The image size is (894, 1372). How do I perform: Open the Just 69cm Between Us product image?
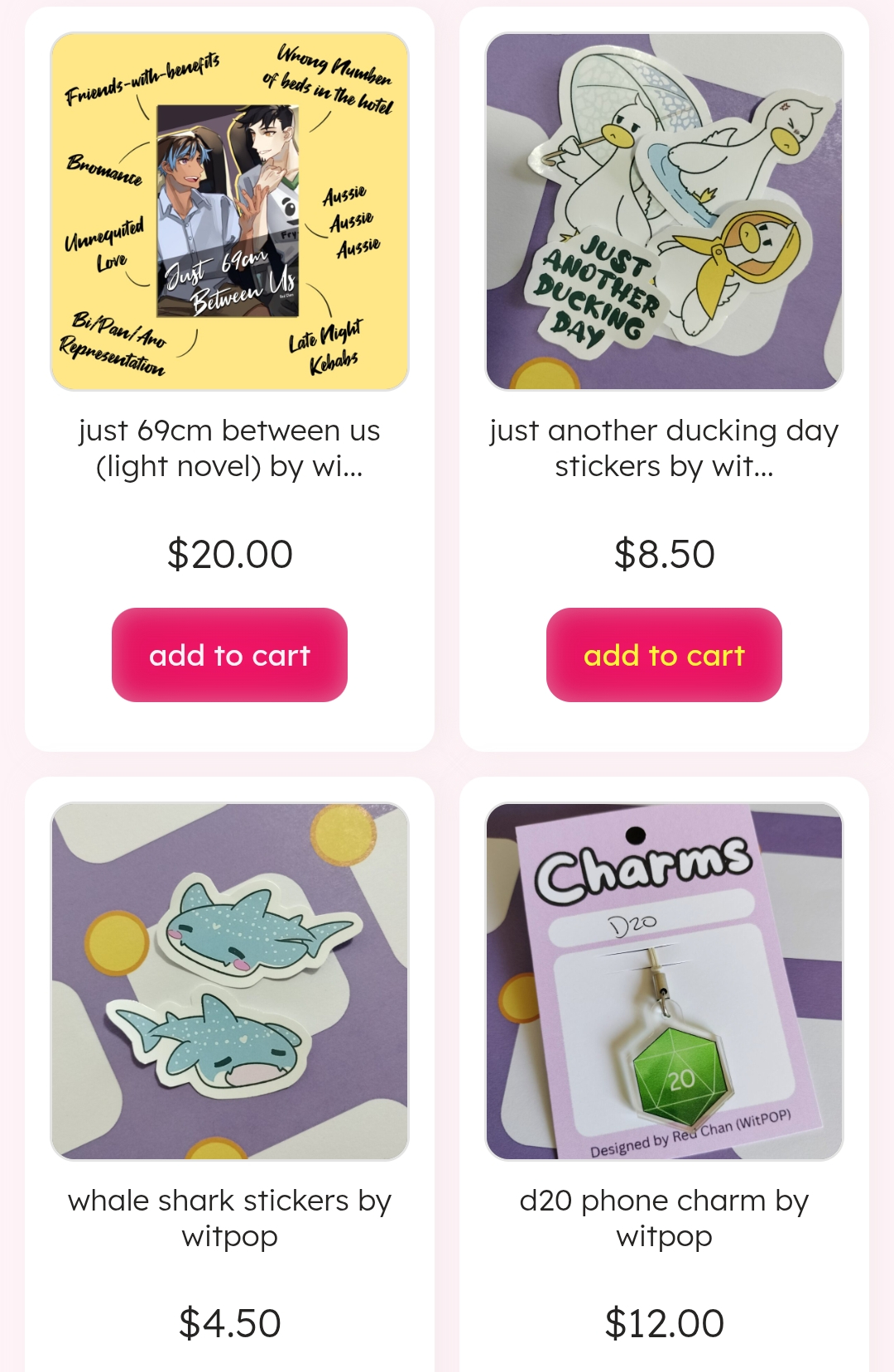tap(229, 212)
